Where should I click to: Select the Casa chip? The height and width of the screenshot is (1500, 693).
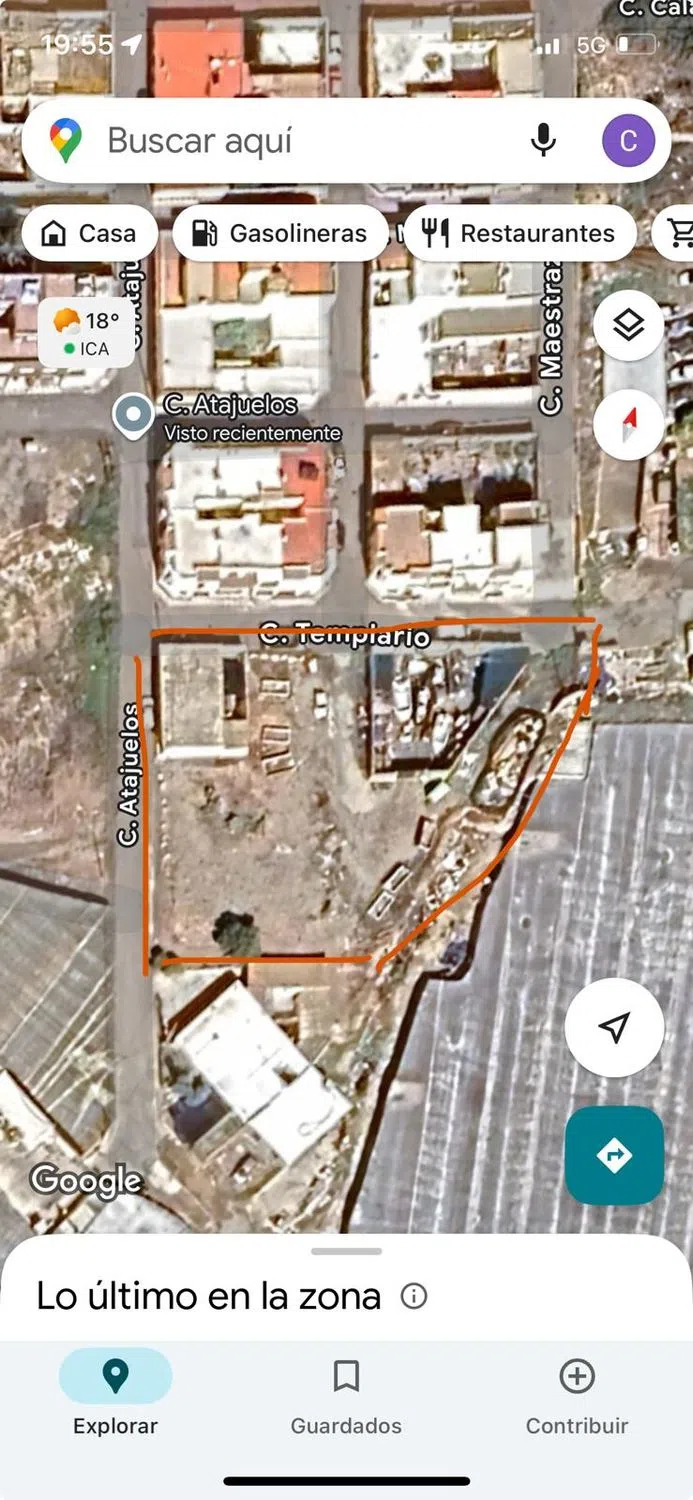89,233
